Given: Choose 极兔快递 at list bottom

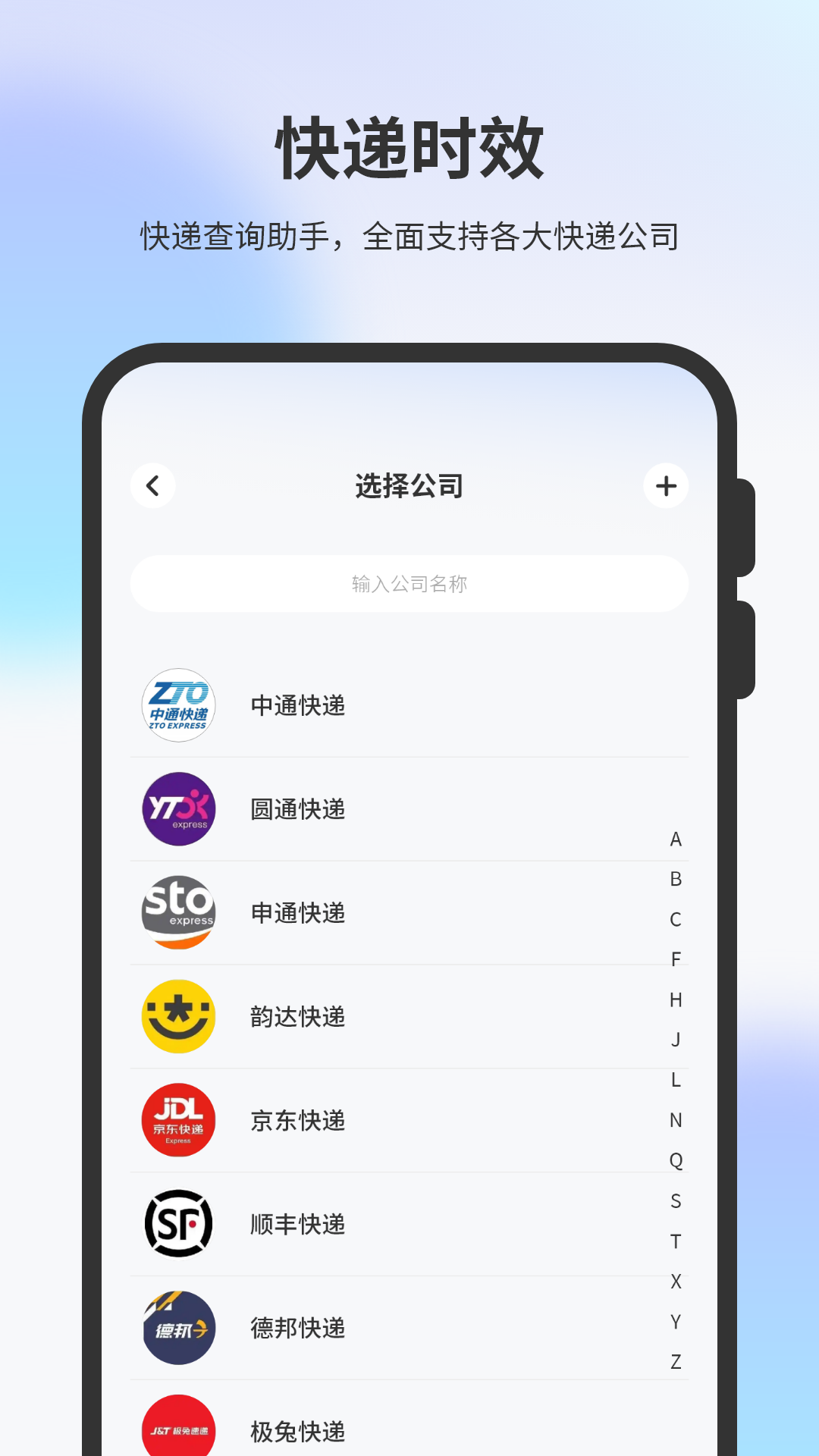Looking at the screenshot, I should (x=297, y=1432).
